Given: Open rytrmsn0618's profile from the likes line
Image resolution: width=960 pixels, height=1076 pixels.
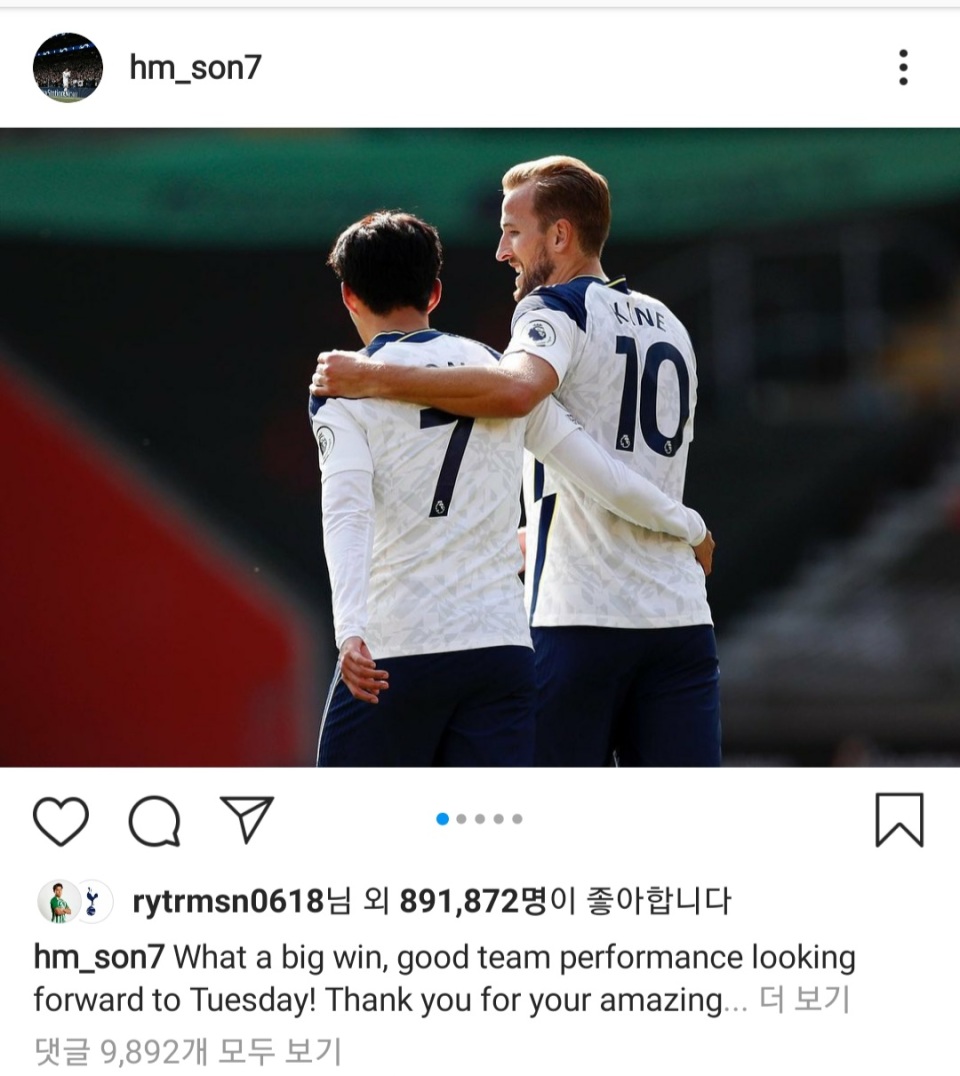Looking at the screenshot, I should click(228, 902).
